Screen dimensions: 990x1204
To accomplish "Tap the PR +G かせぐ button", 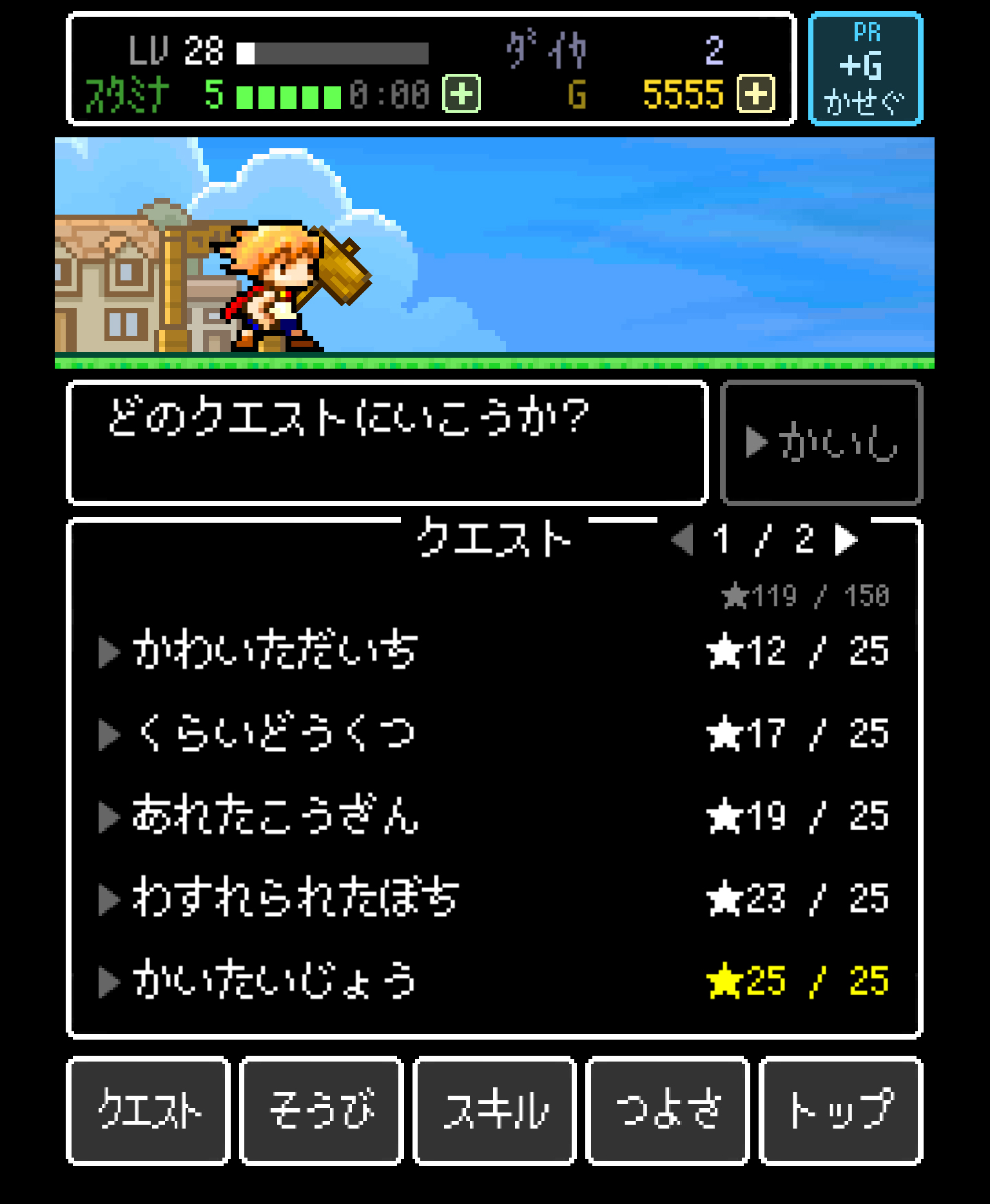I will coord(866,68).
